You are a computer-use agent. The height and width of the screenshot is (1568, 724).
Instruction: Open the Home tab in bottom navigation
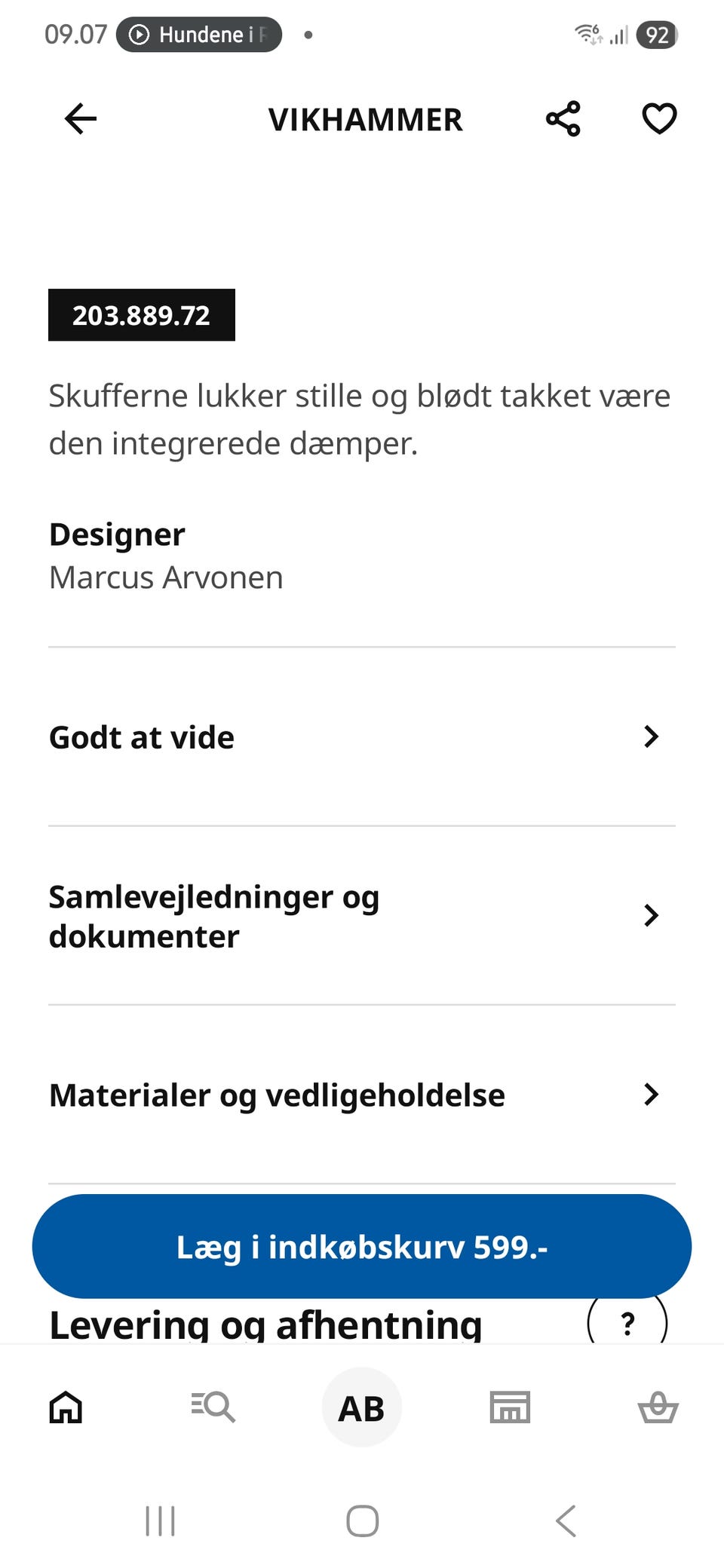click(66, 1407)
